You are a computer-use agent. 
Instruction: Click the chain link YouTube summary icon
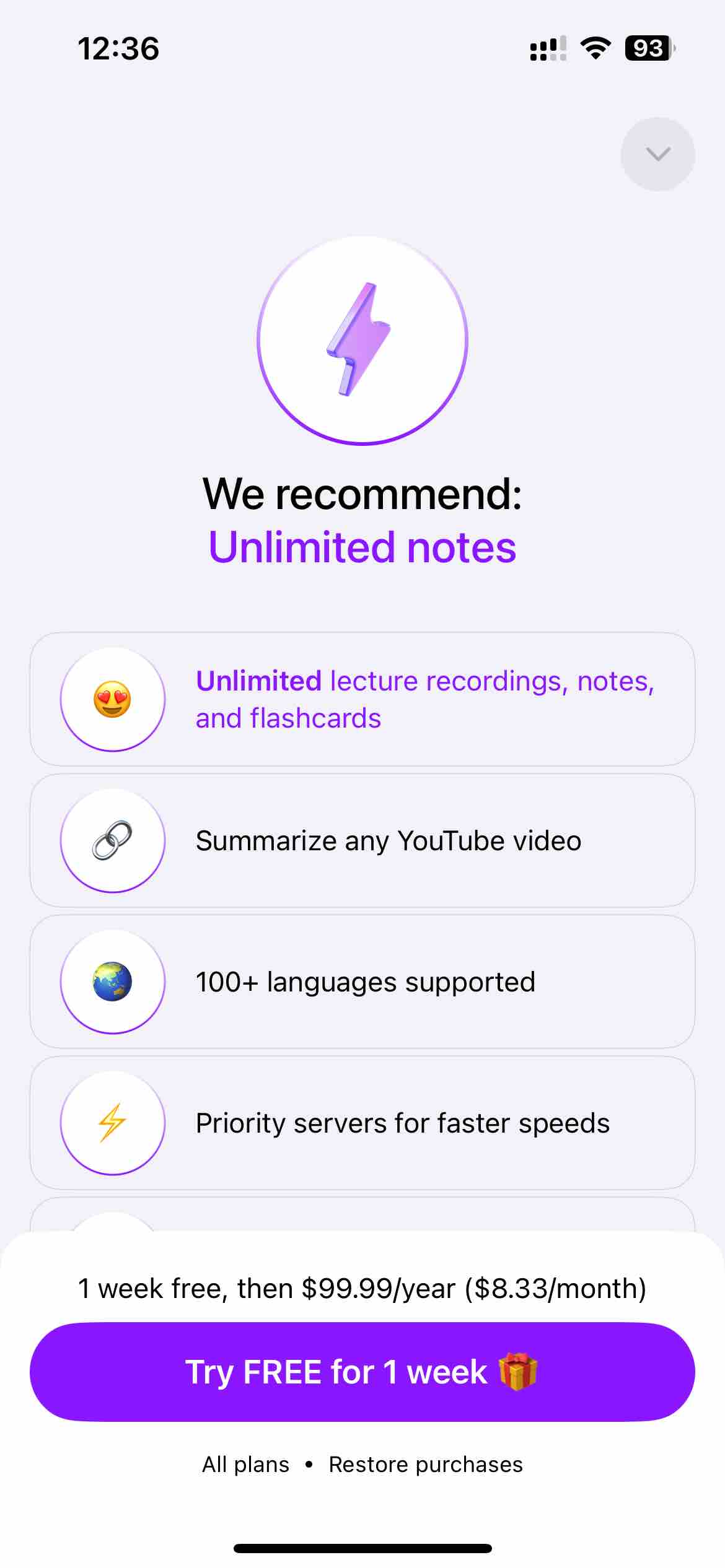(112, 840)
